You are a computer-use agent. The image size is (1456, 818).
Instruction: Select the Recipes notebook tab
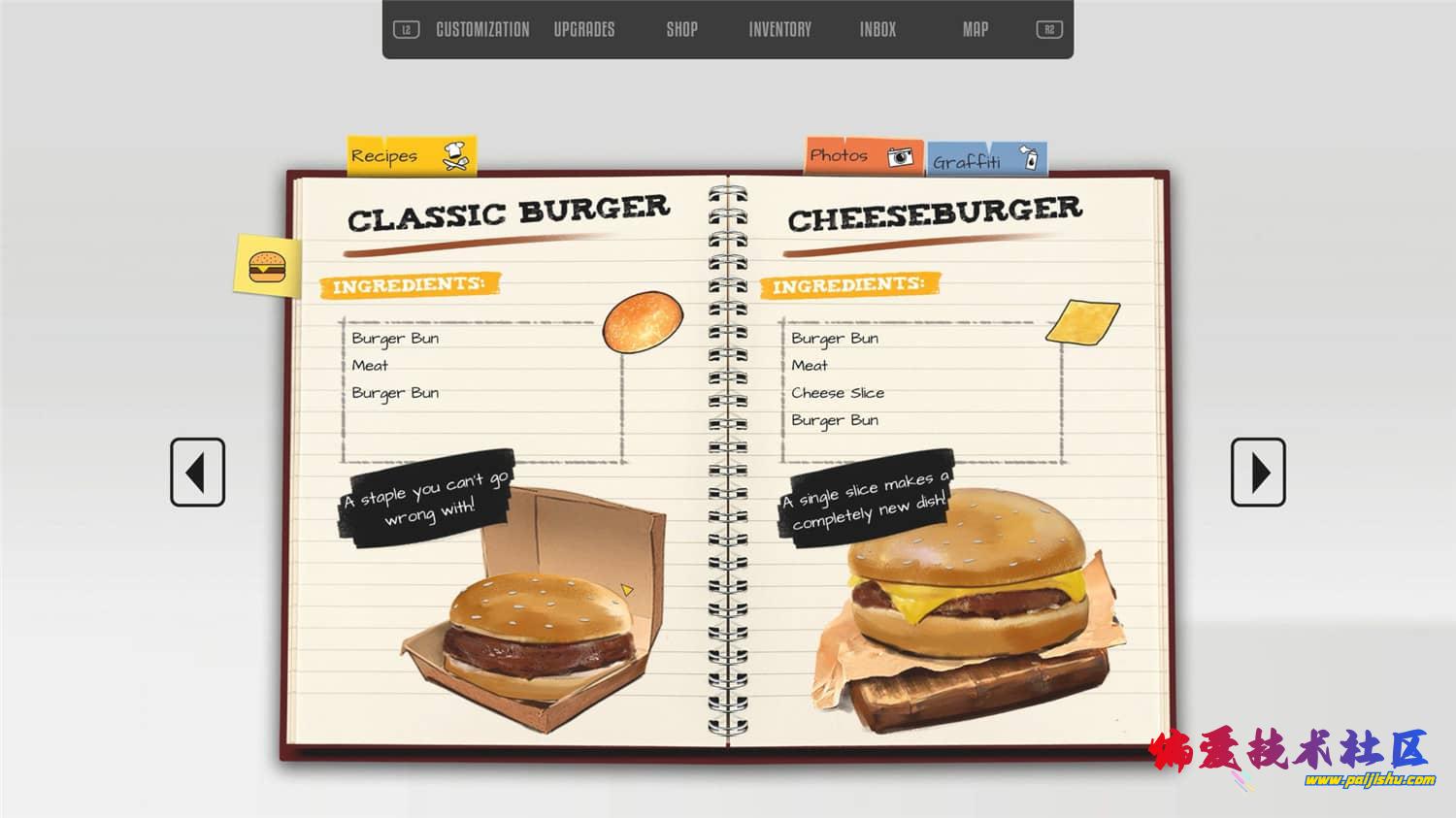[412, 155]
